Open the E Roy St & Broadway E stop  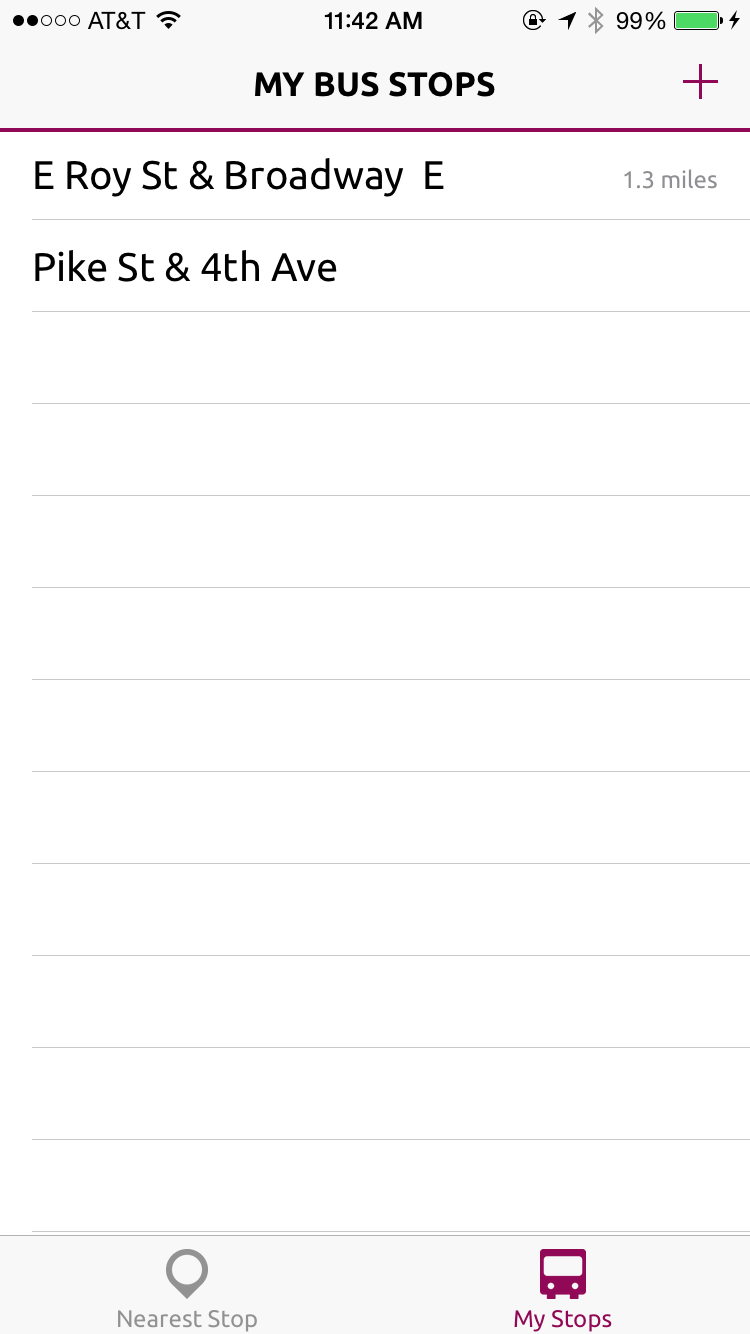[375, 176]
